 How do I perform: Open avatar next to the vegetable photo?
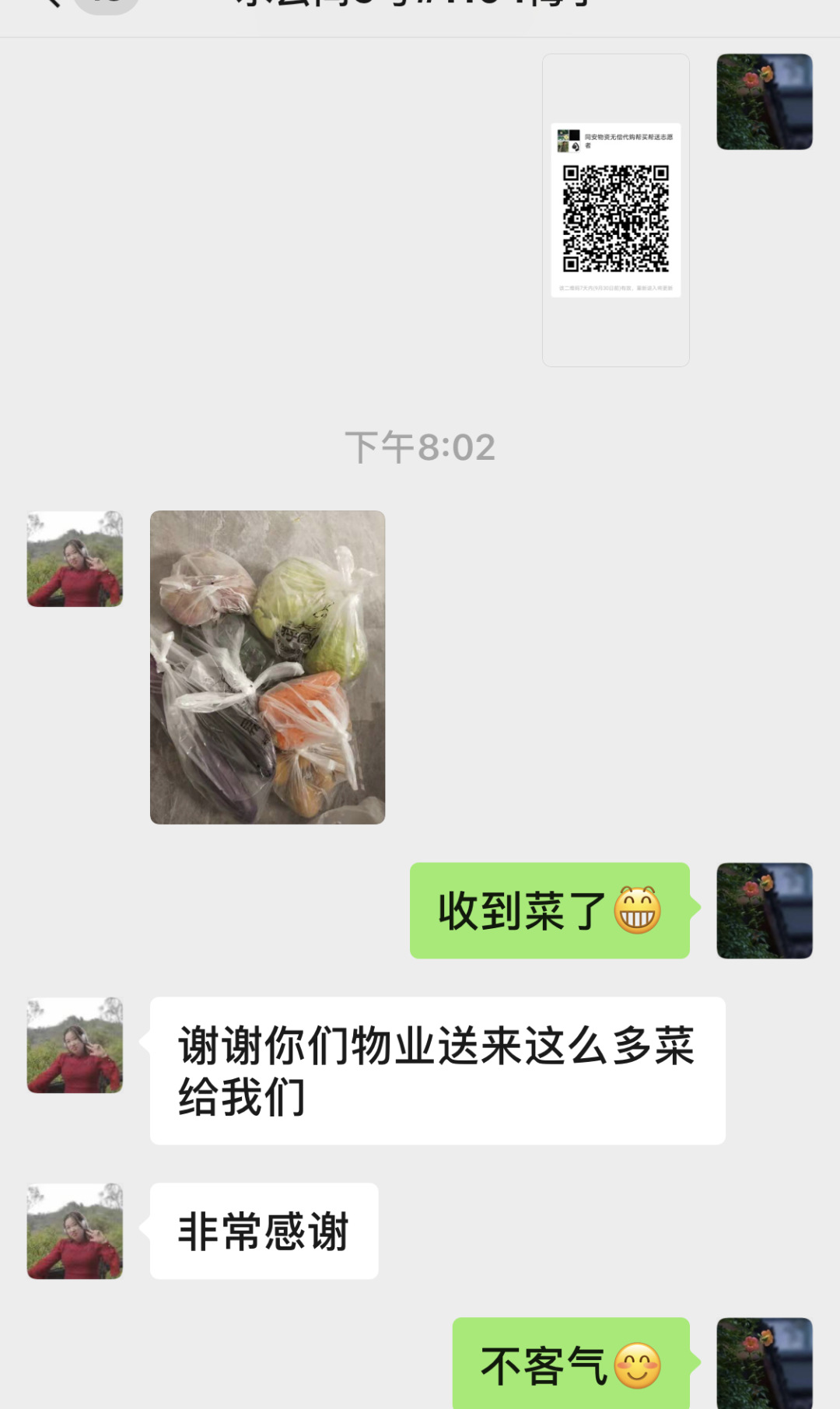(x=75, y=559)
